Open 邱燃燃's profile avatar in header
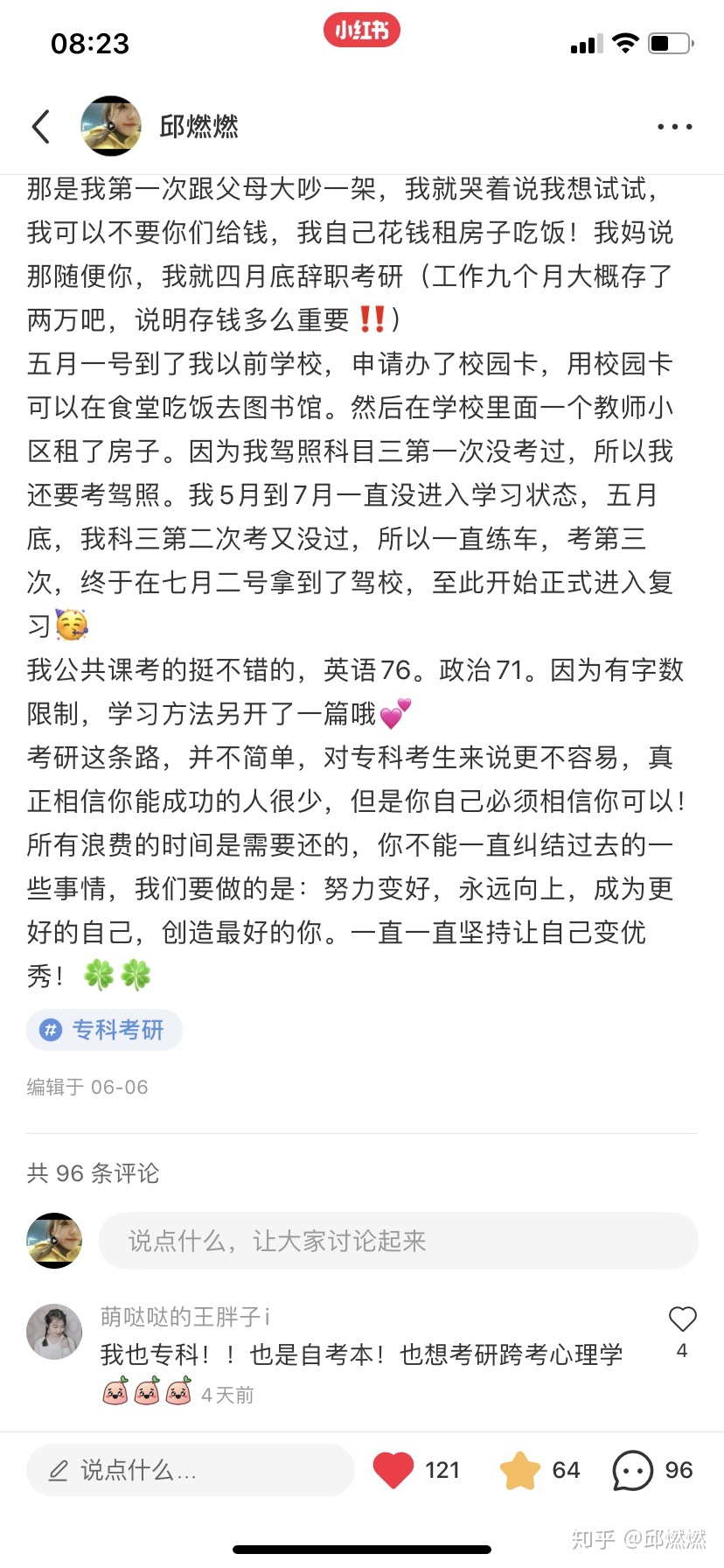This screenshot has height=1568, width=724. 110,127
